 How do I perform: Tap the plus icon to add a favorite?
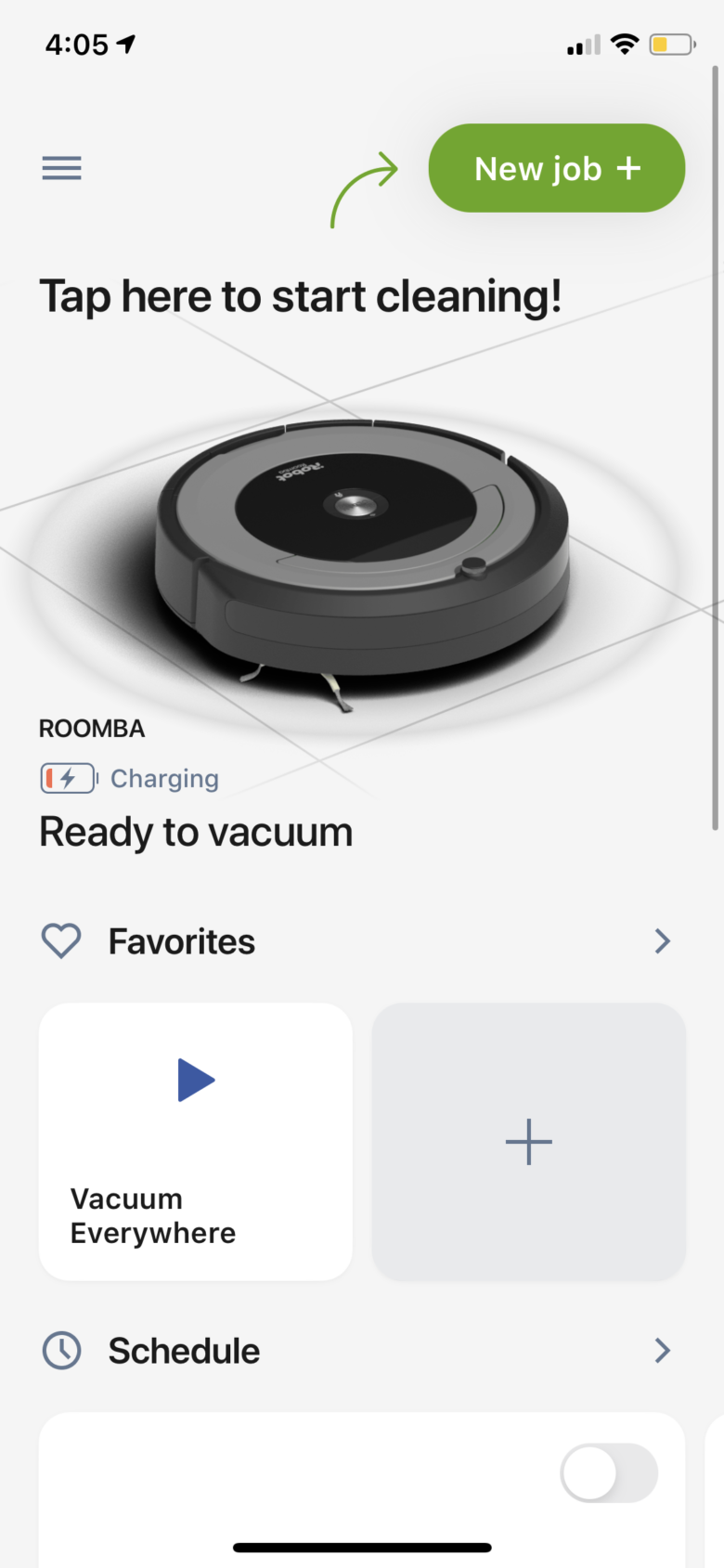coord(528,1142)
